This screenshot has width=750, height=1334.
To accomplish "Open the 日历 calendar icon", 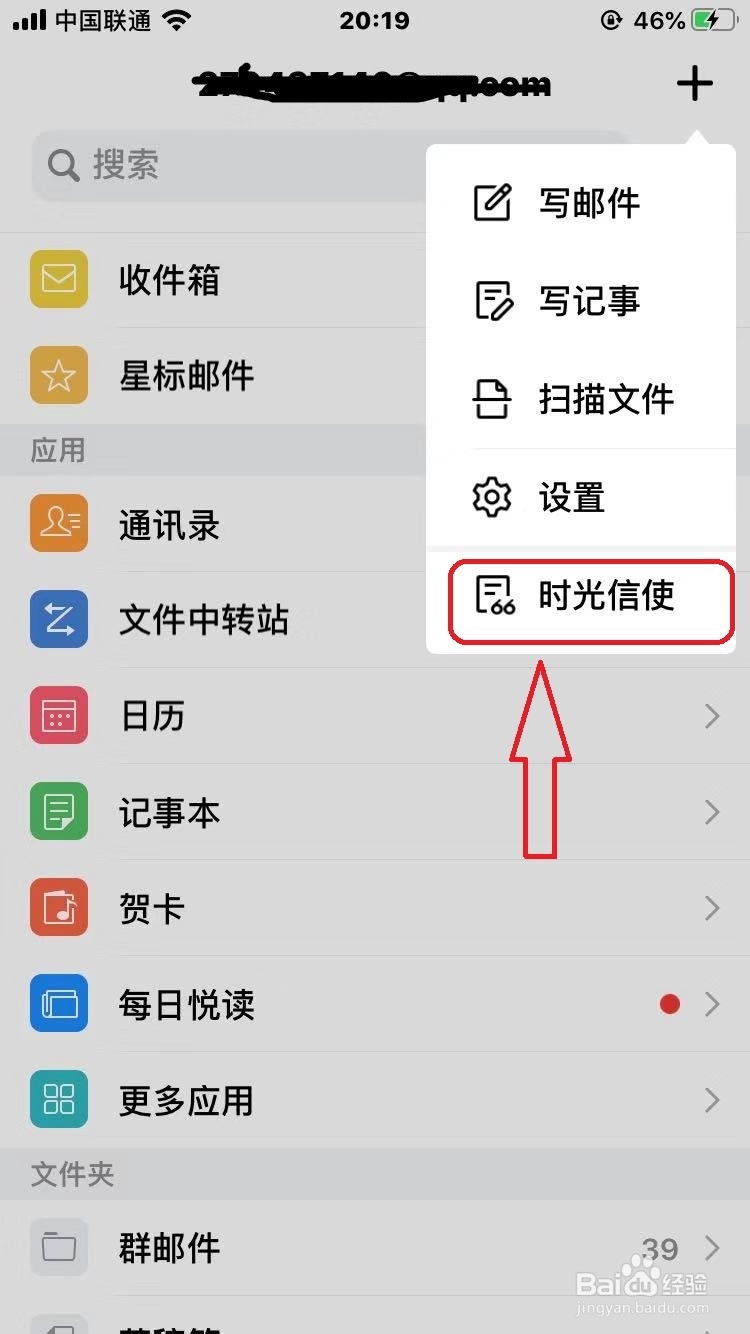I will (x=59, y=715).
